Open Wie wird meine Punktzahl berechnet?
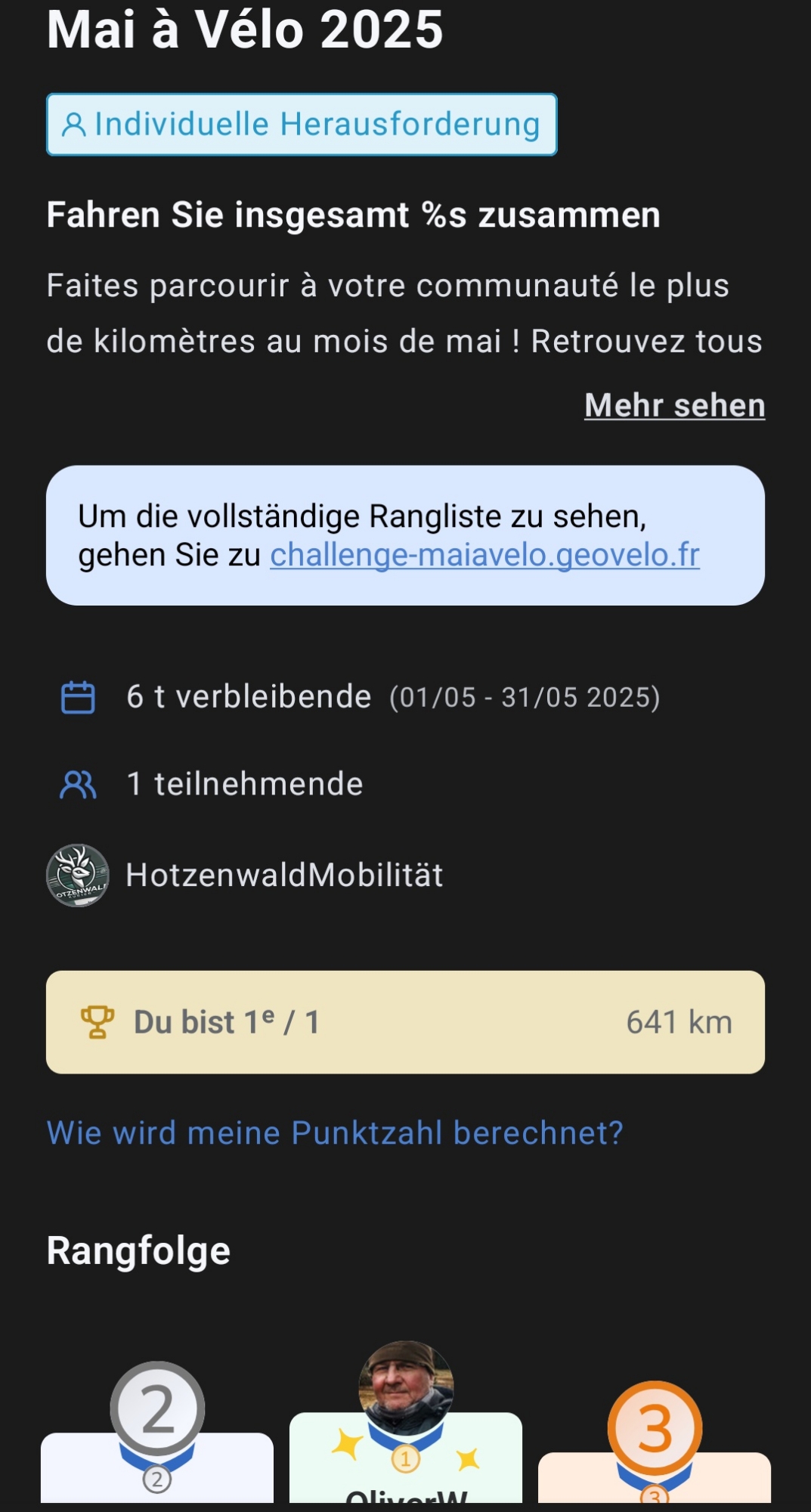Screen dimensions: 811x1512 (x=335, y=1132)
